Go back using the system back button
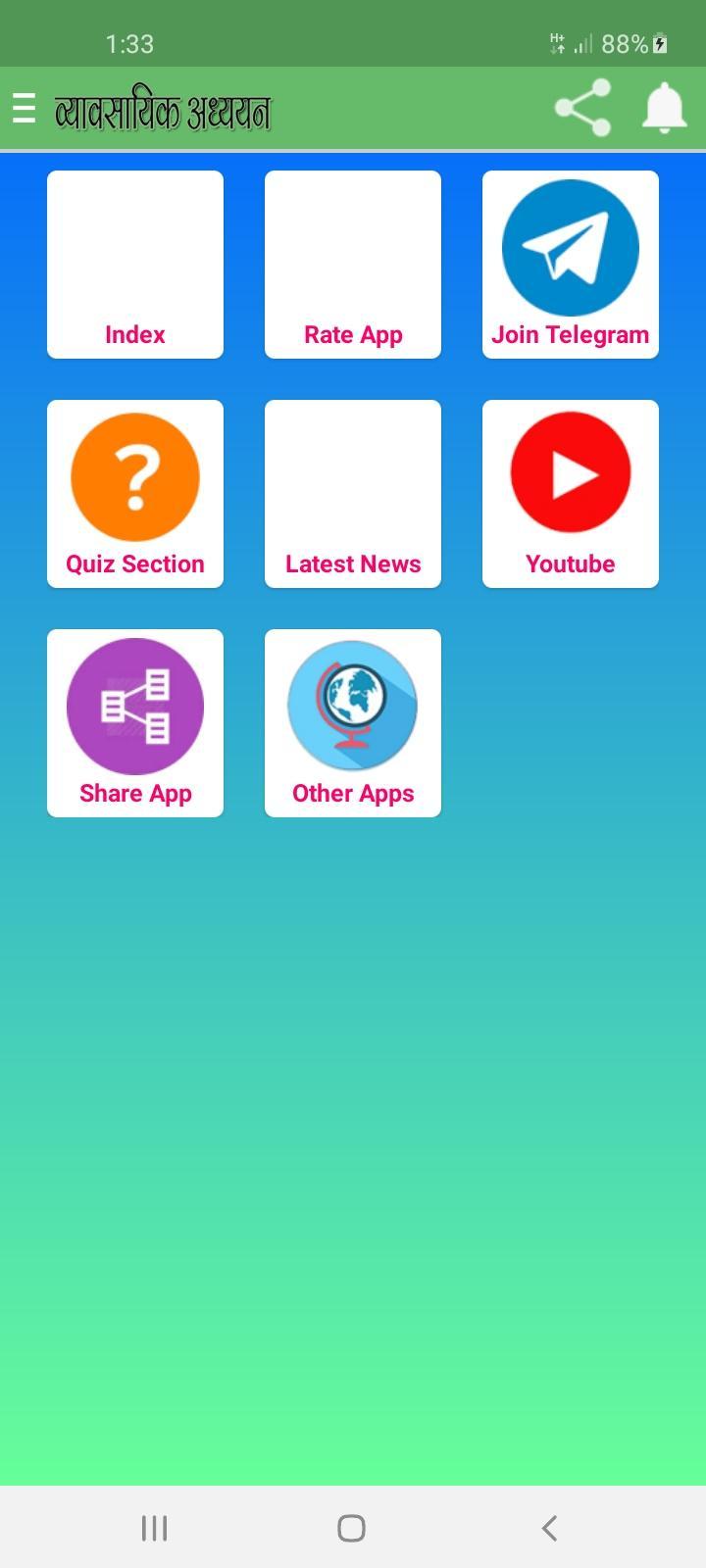 [x=550, y=1528]
